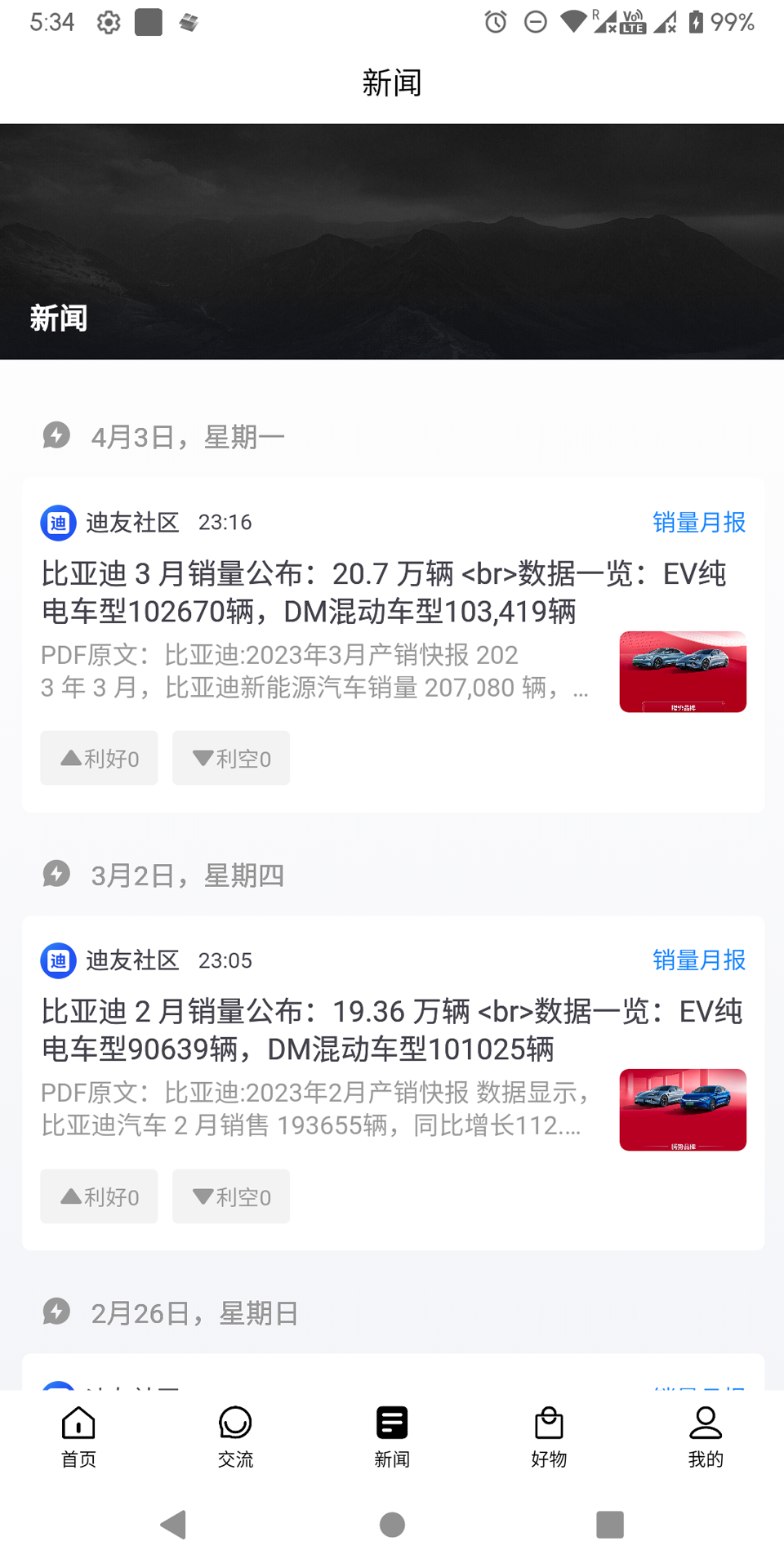Image resolution: width=784 pixels, height=1568 pixels.
Task: Vote 利好 on the March sales article
Action: [100, 759]
